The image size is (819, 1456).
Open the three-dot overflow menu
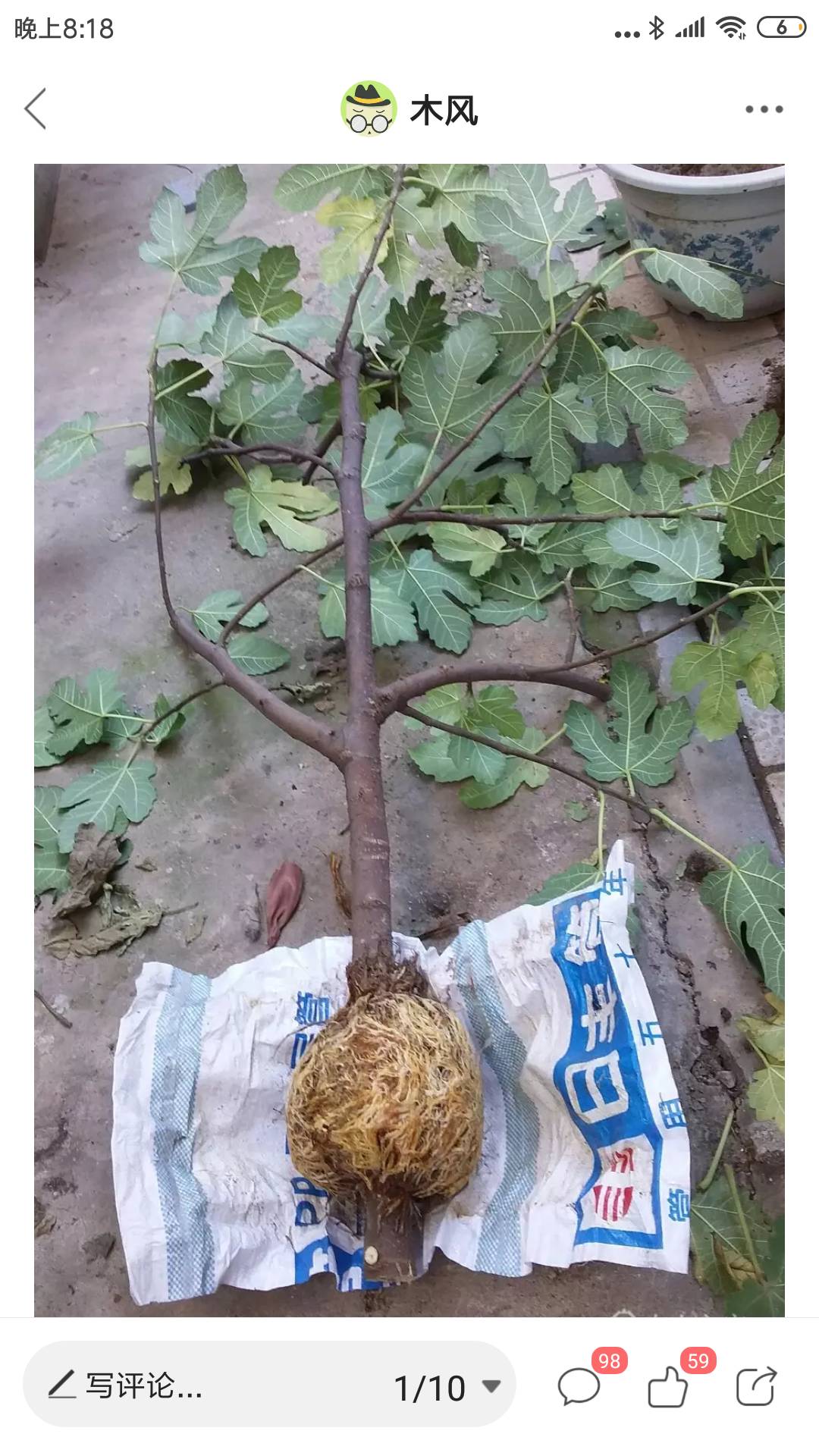(x=764, y=109)
